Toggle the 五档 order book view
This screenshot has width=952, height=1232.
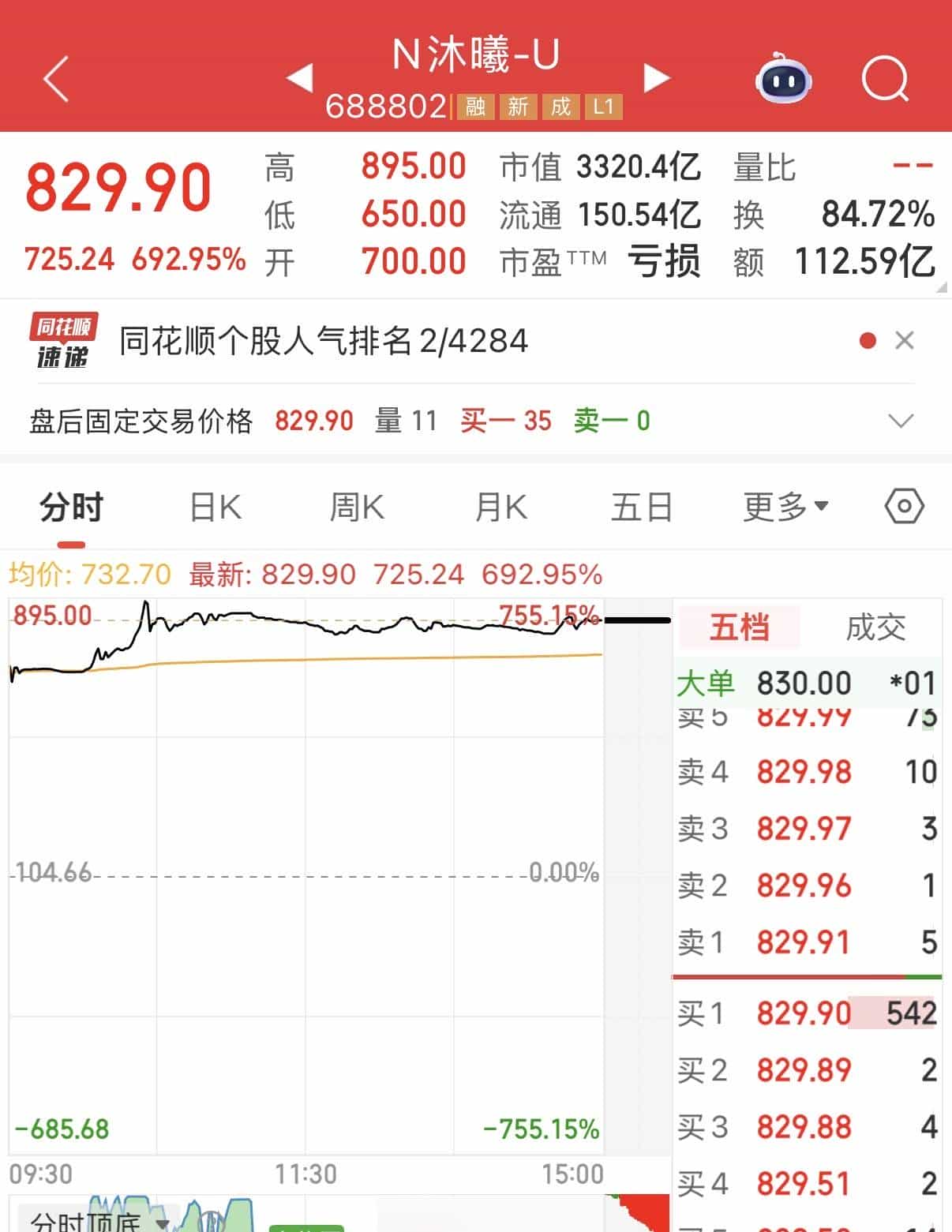tap(737, 627)
